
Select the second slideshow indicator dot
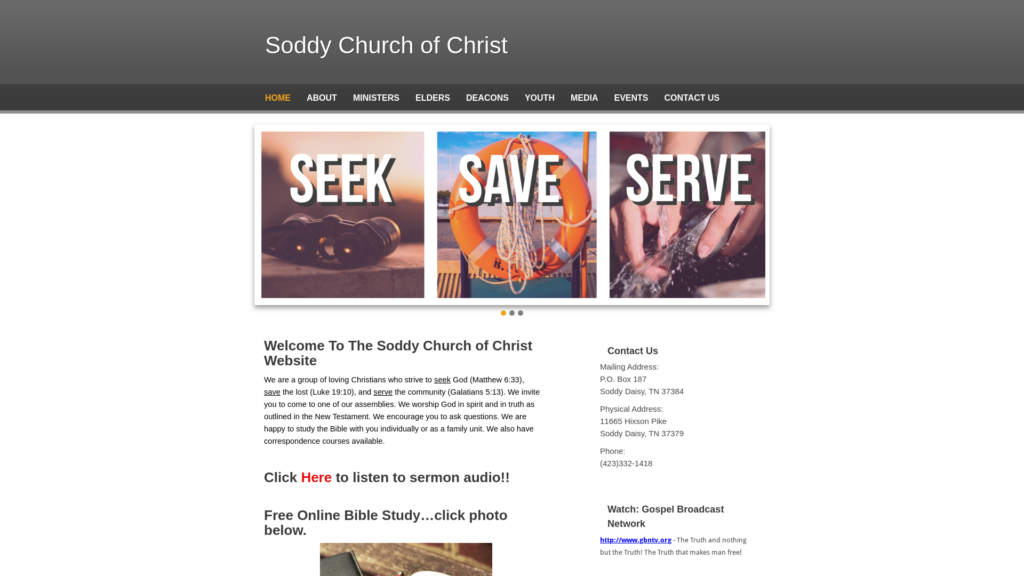(x=512, y=313)
